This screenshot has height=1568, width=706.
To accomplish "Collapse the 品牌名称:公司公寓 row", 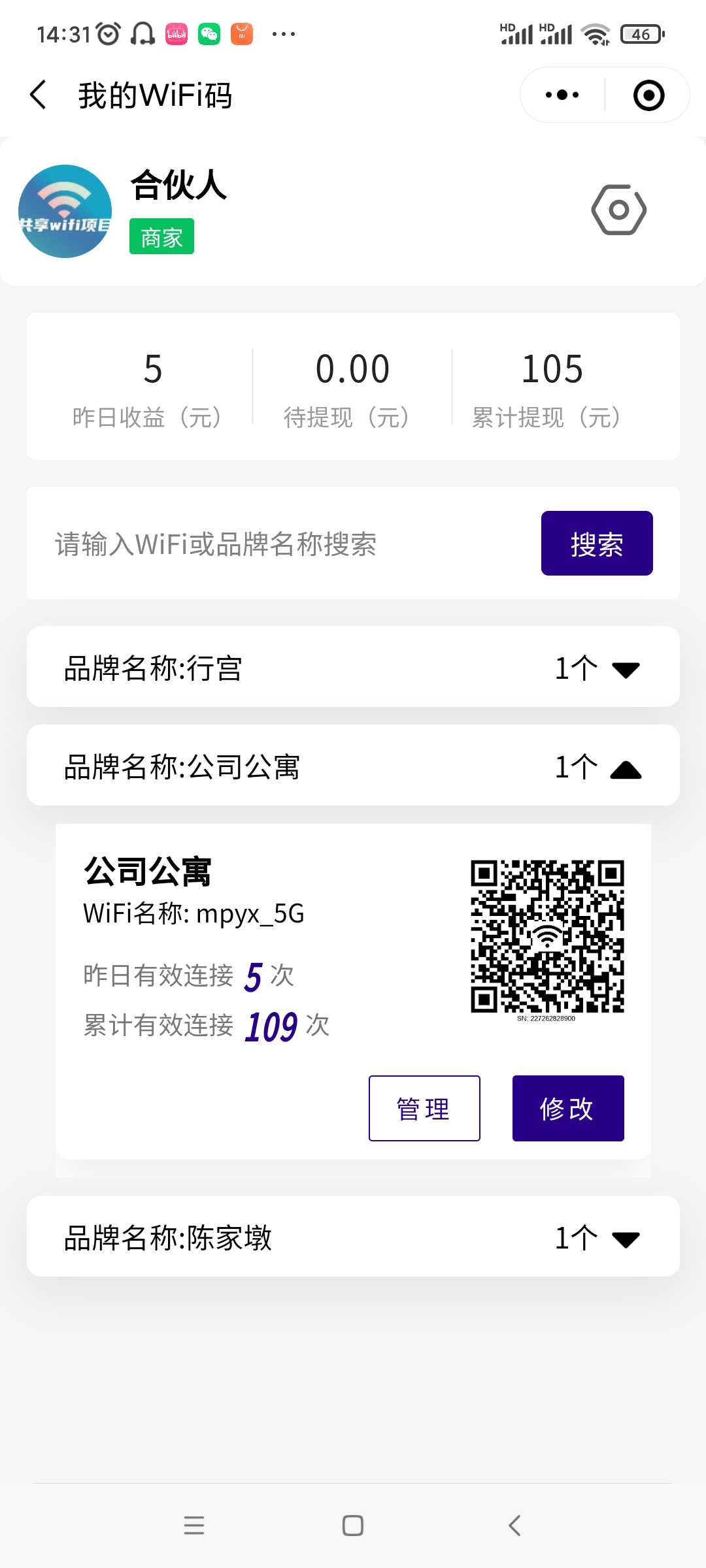I will click(x=353, y=766).
